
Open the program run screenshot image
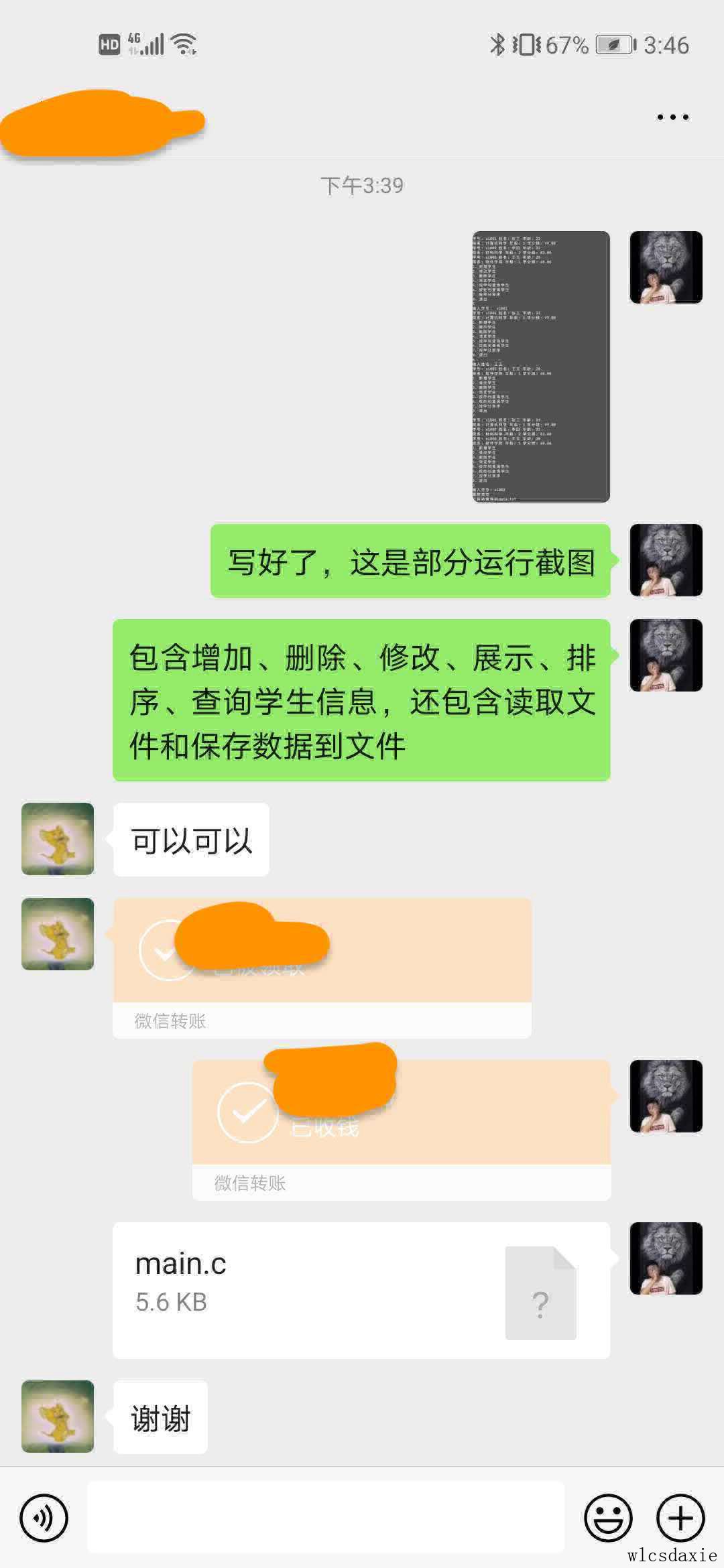point(541,367)
